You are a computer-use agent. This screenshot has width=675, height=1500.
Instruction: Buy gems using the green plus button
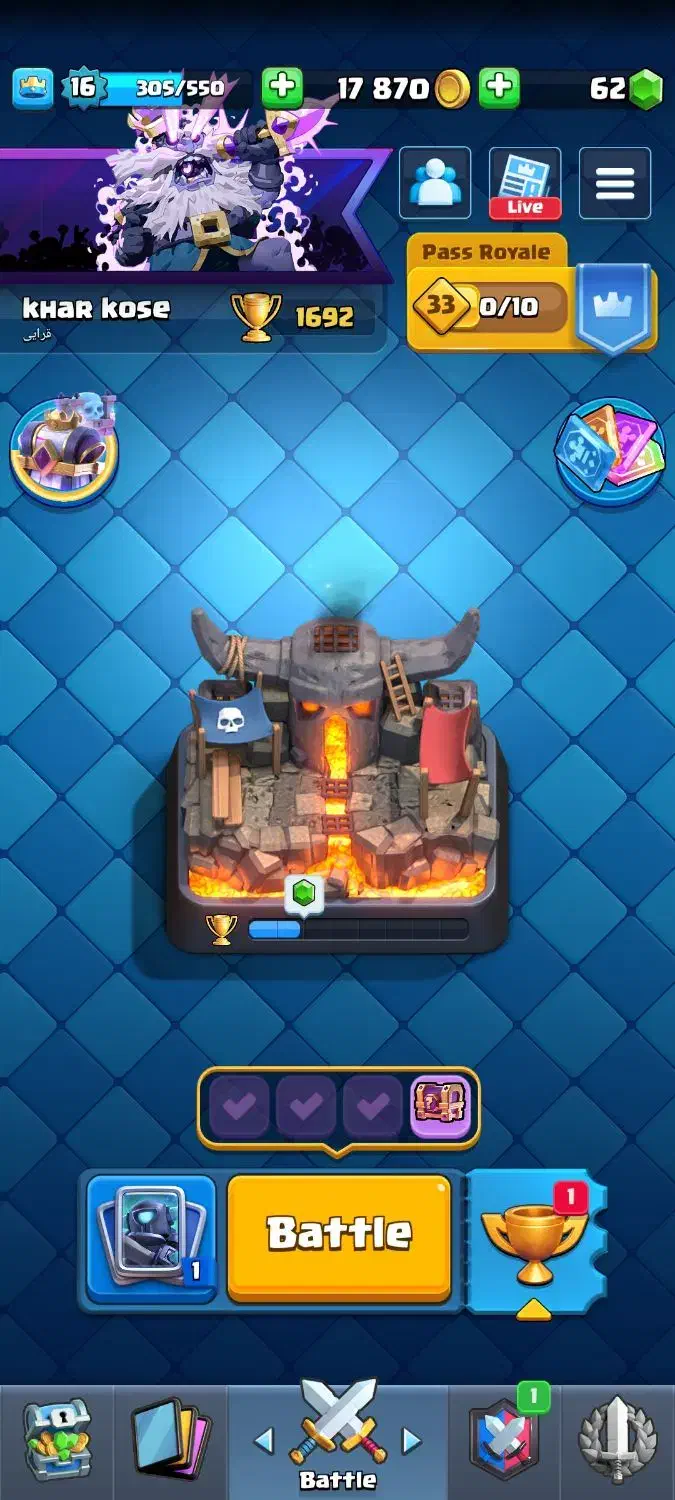(x=498, y=88)
